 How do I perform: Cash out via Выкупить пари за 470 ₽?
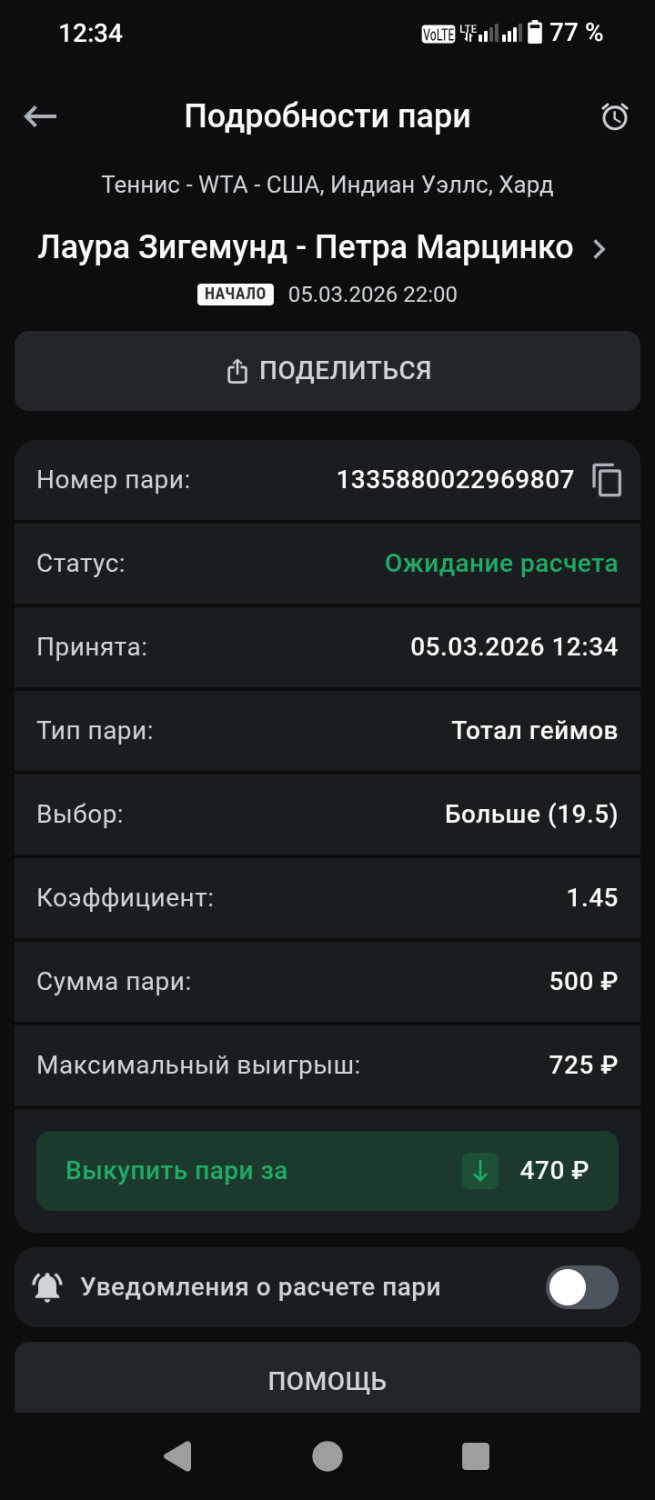327,1171
